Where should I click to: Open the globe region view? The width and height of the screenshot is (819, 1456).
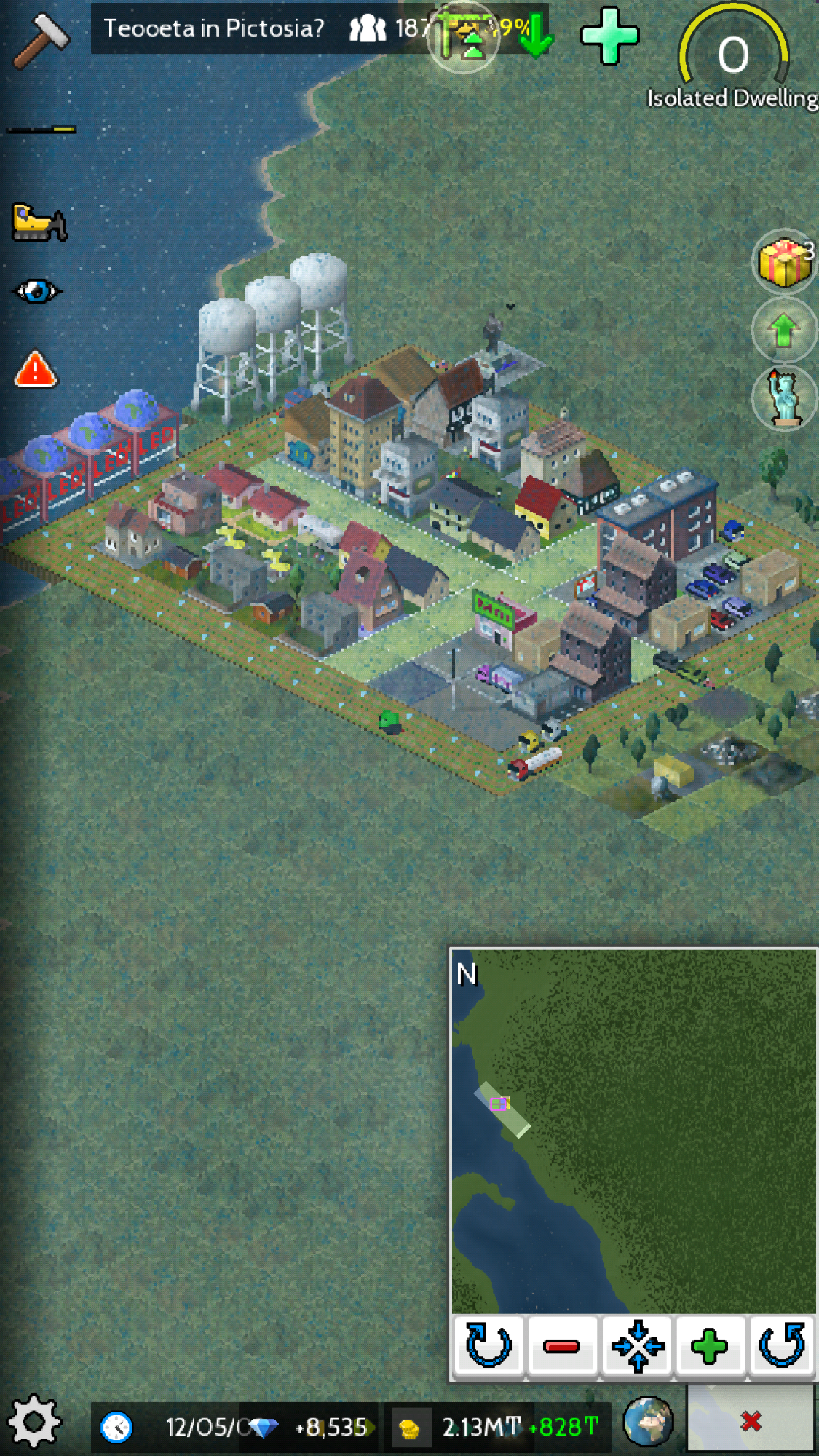tap(648, 1421)
